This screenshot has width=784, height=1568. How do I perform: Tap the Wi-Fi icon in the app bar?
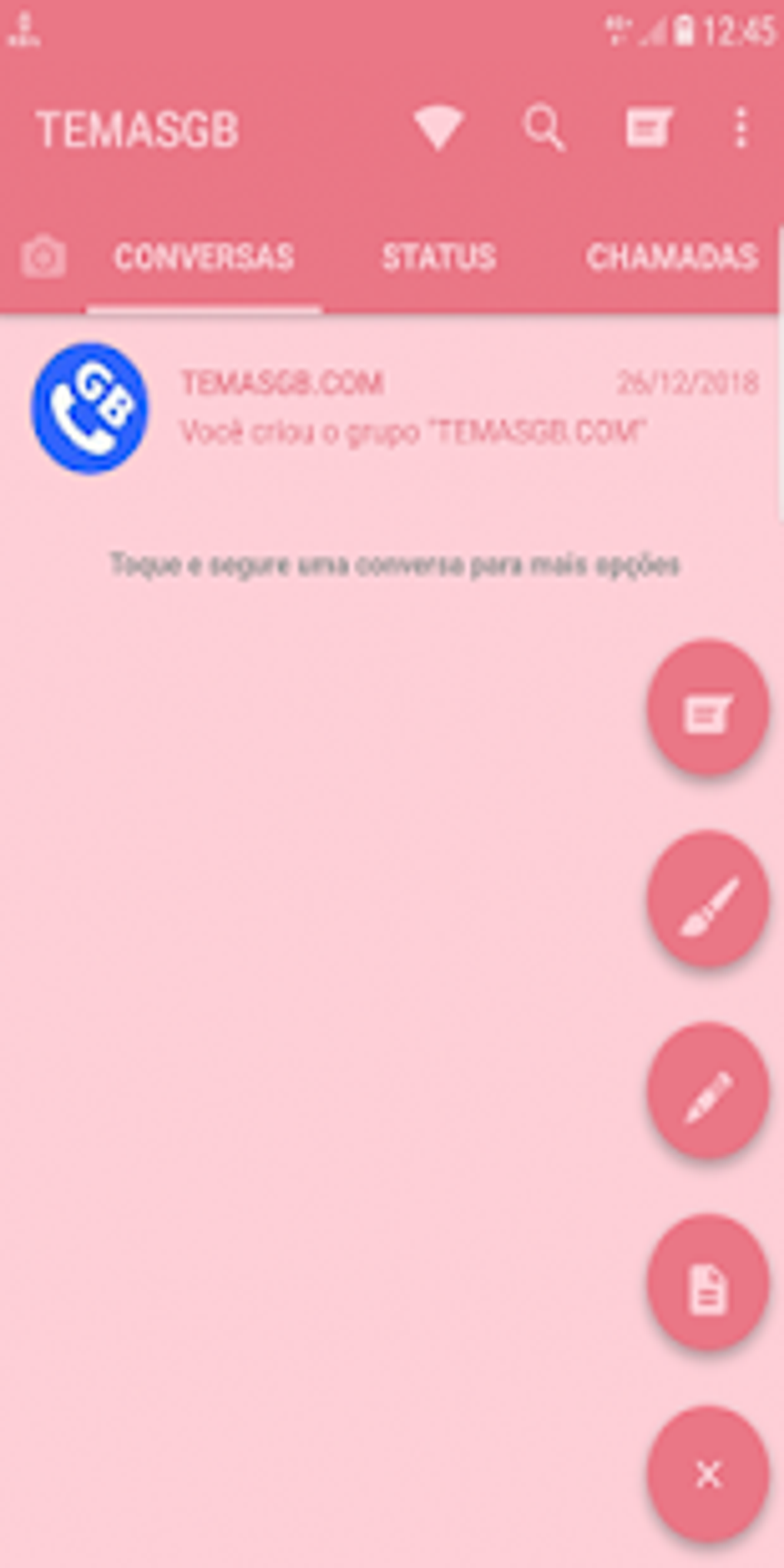(438, 128)
